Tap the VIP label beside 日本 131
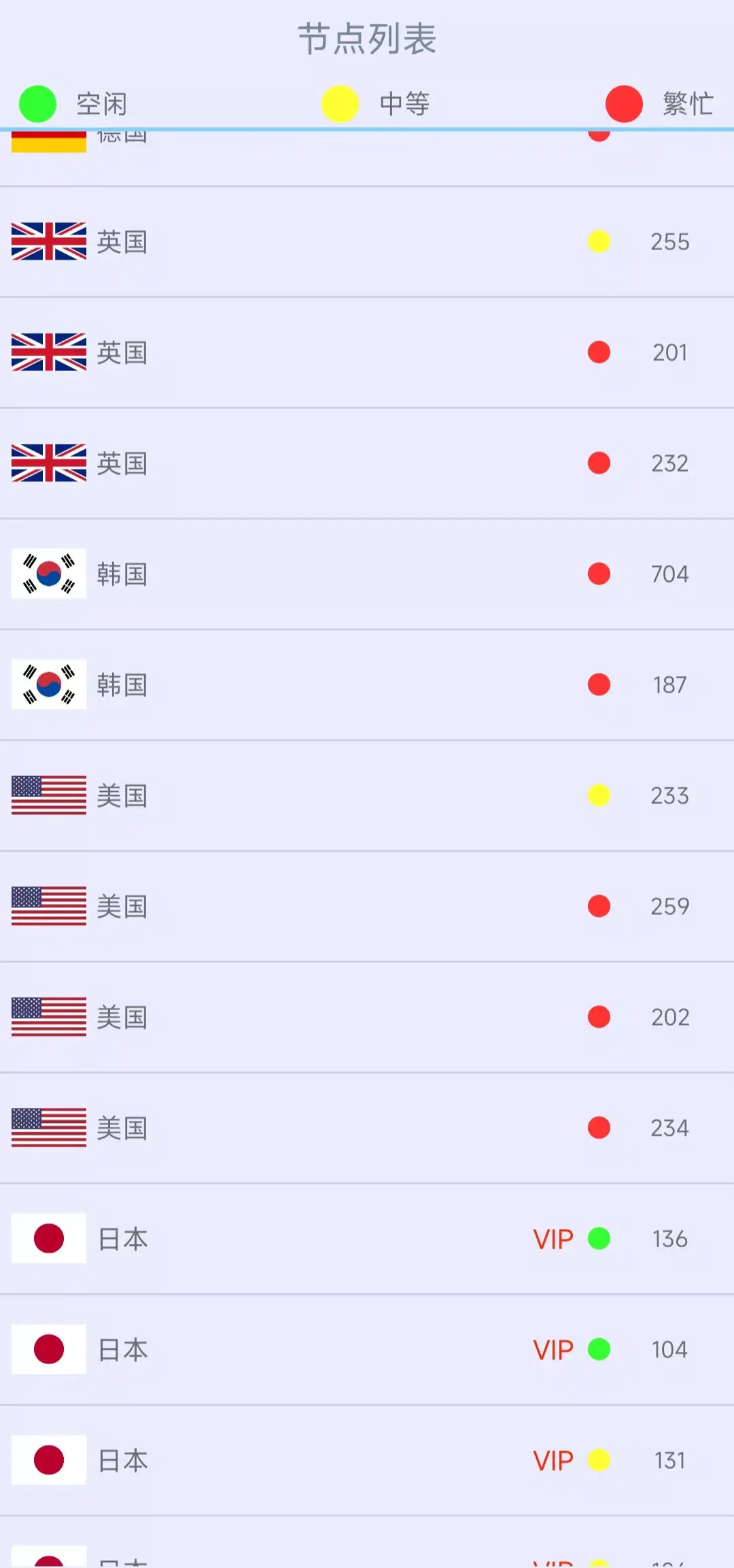 pos(552,1460)
